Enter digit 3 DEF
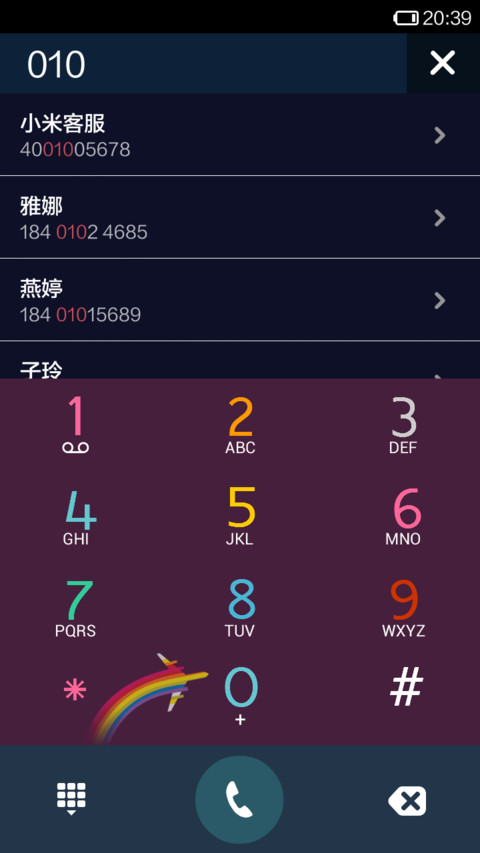This screenshot has width=480, height=853. 403,425
